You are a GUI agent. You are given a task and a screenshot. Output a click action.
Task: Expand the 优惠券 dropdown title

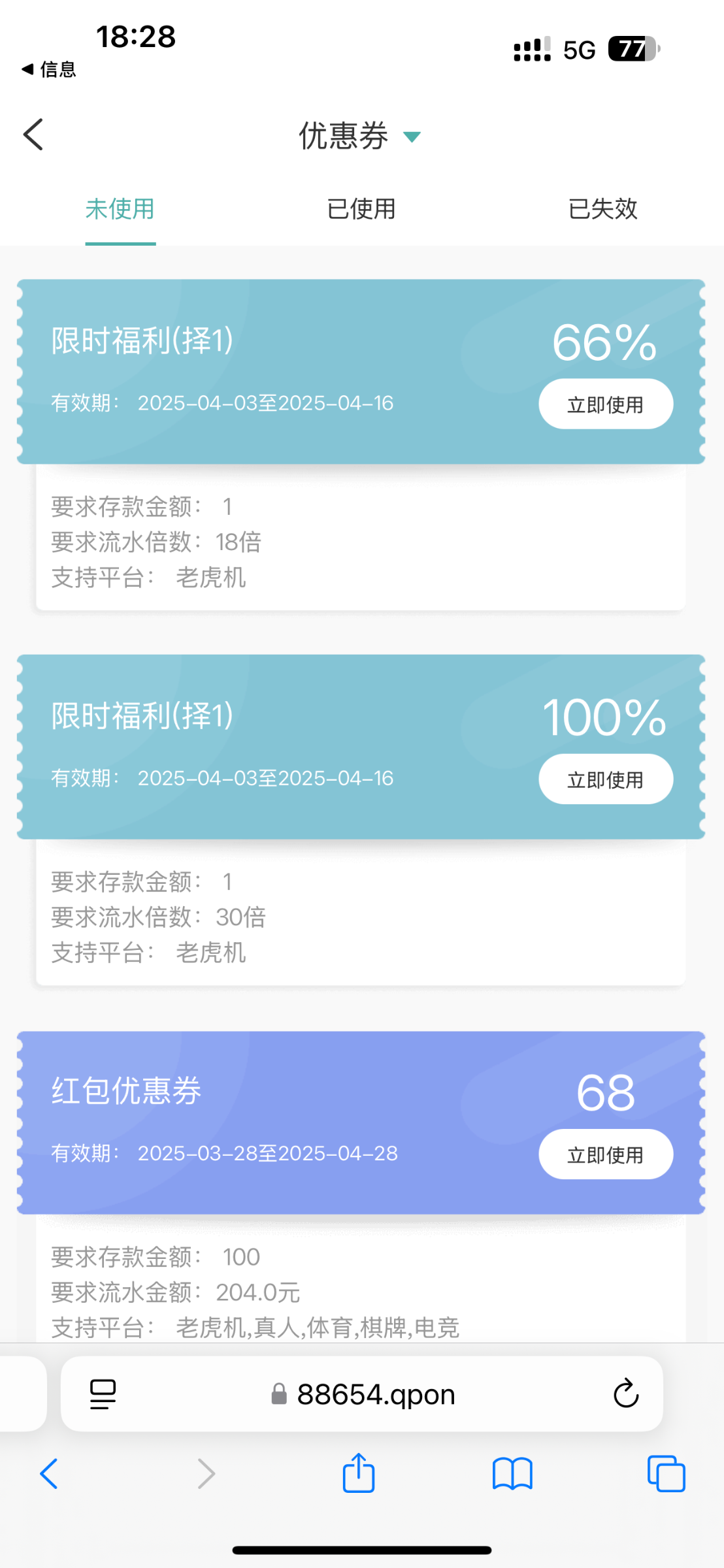pos(360,136)
